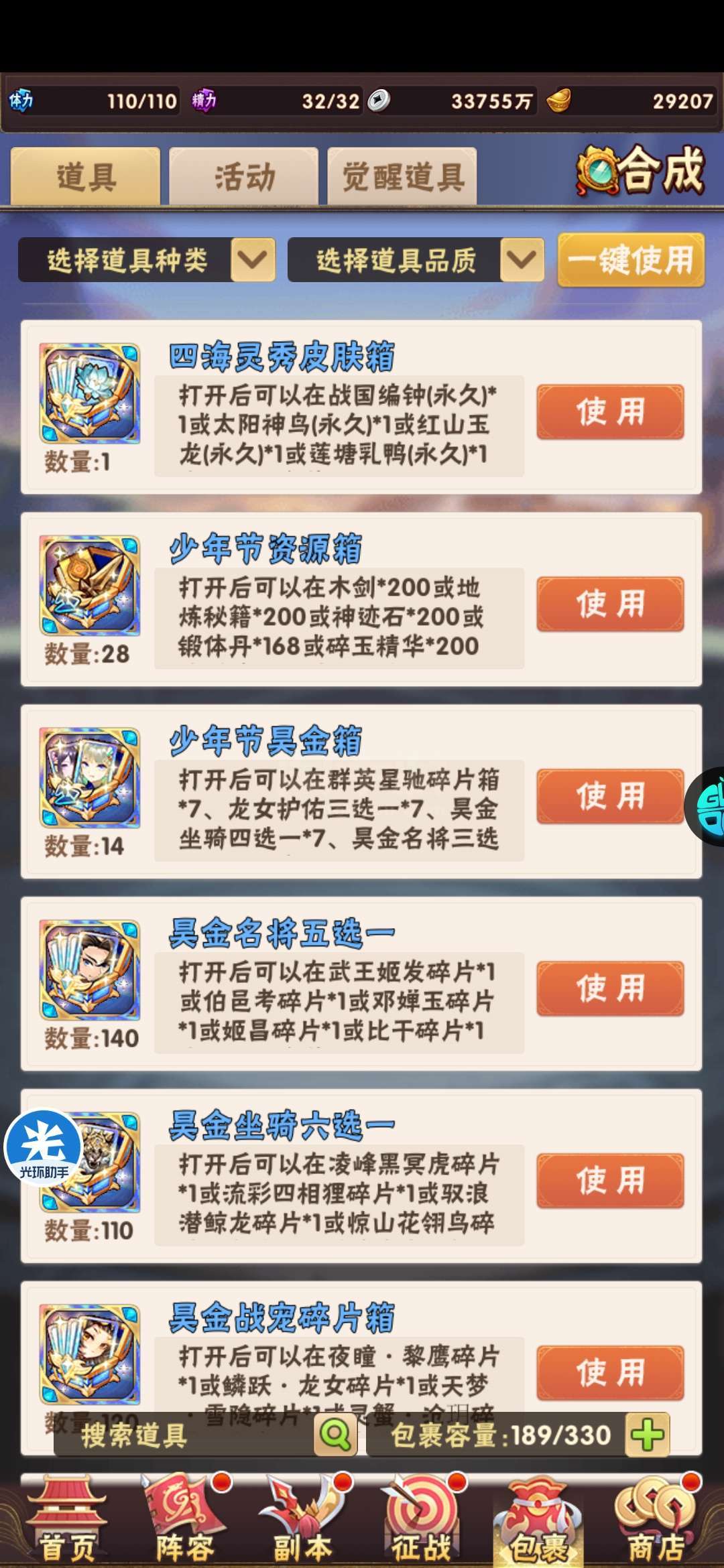Tap the 搜索道具 search field

184,1436
